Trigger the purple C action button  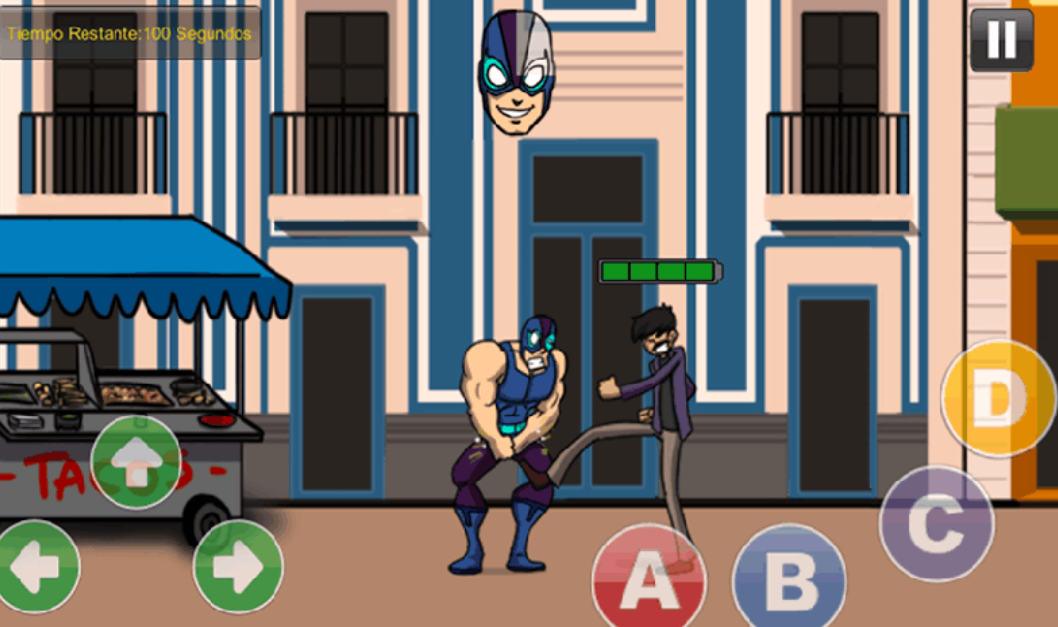coord(935,523)
